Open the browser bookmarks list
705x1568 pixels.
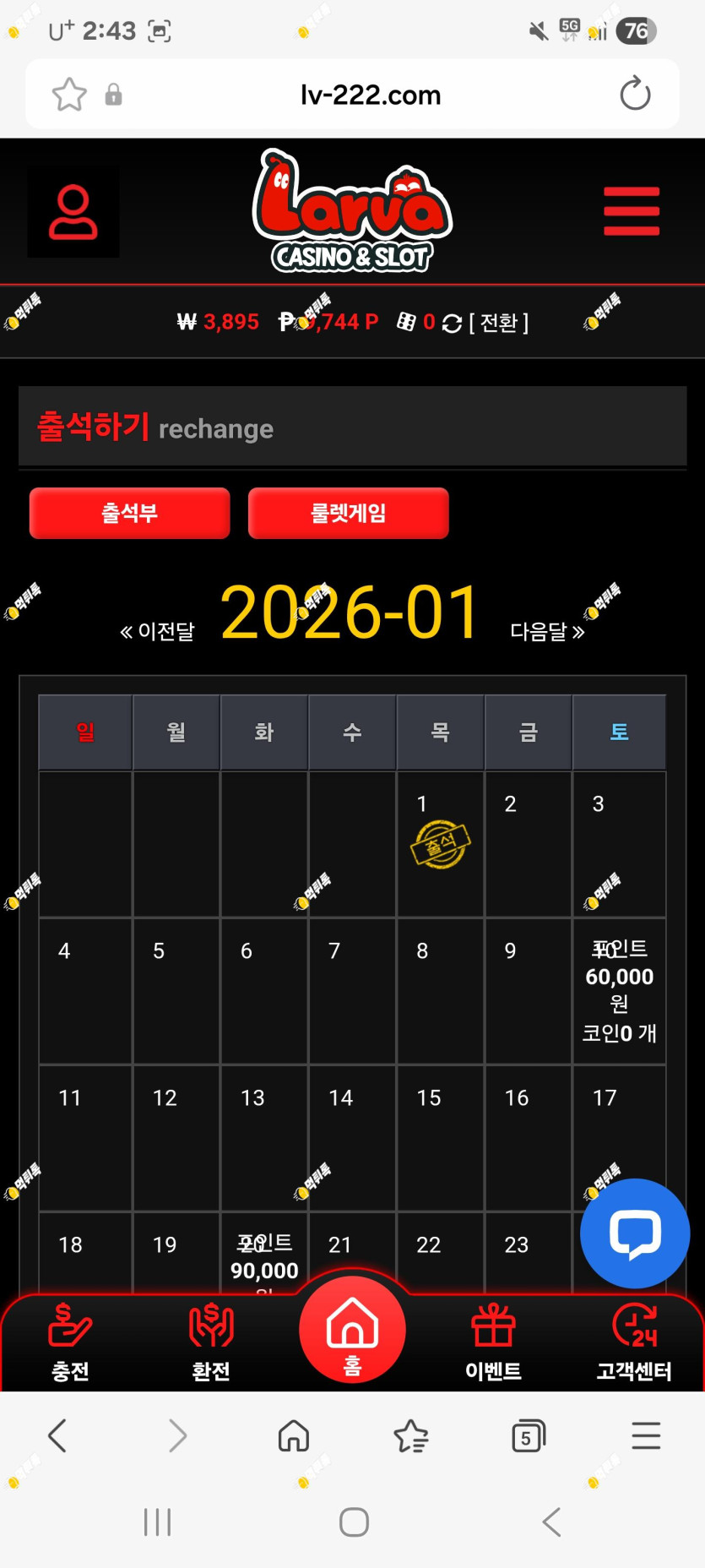pos(411,1435)
